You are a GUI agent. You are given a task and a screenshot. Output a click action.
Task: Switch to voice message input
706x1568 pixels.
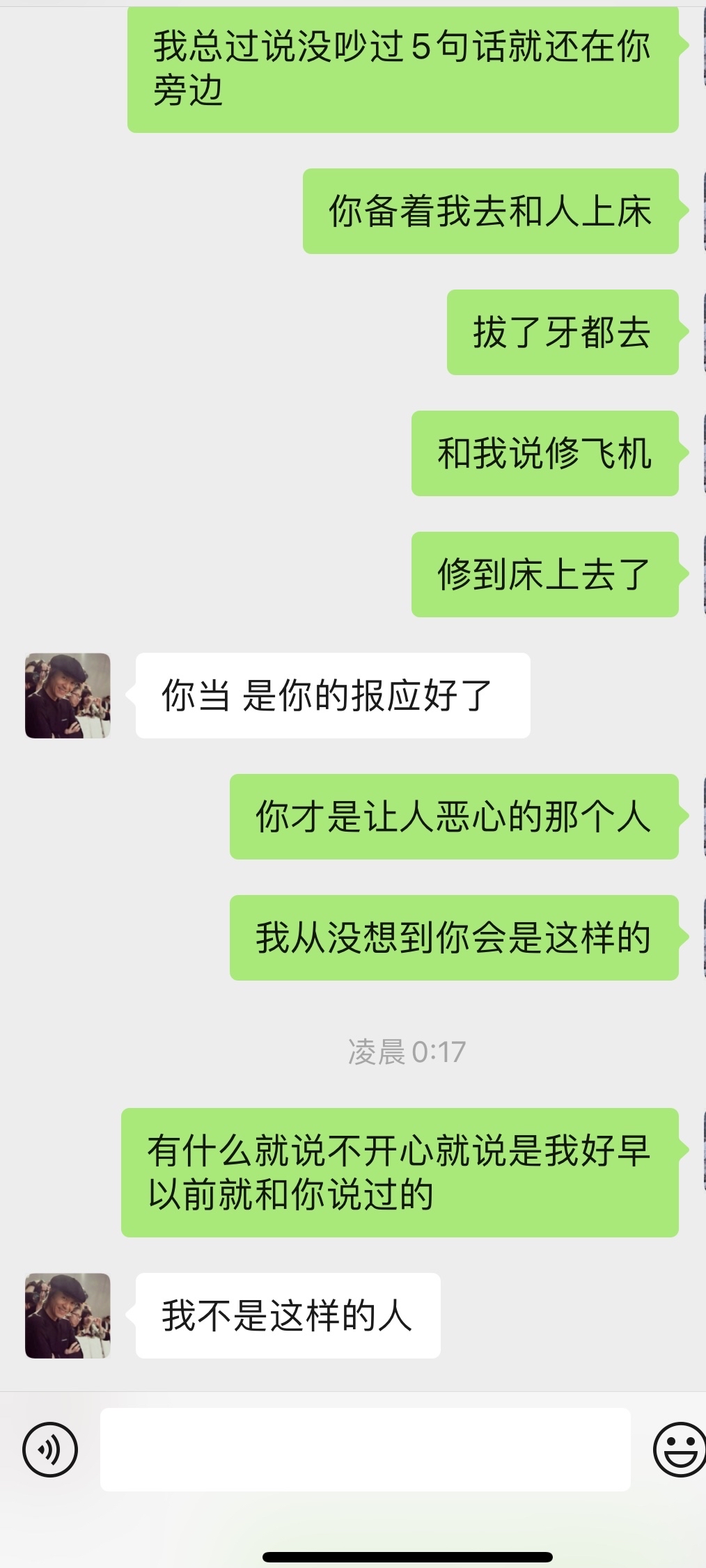[50, 1450]
